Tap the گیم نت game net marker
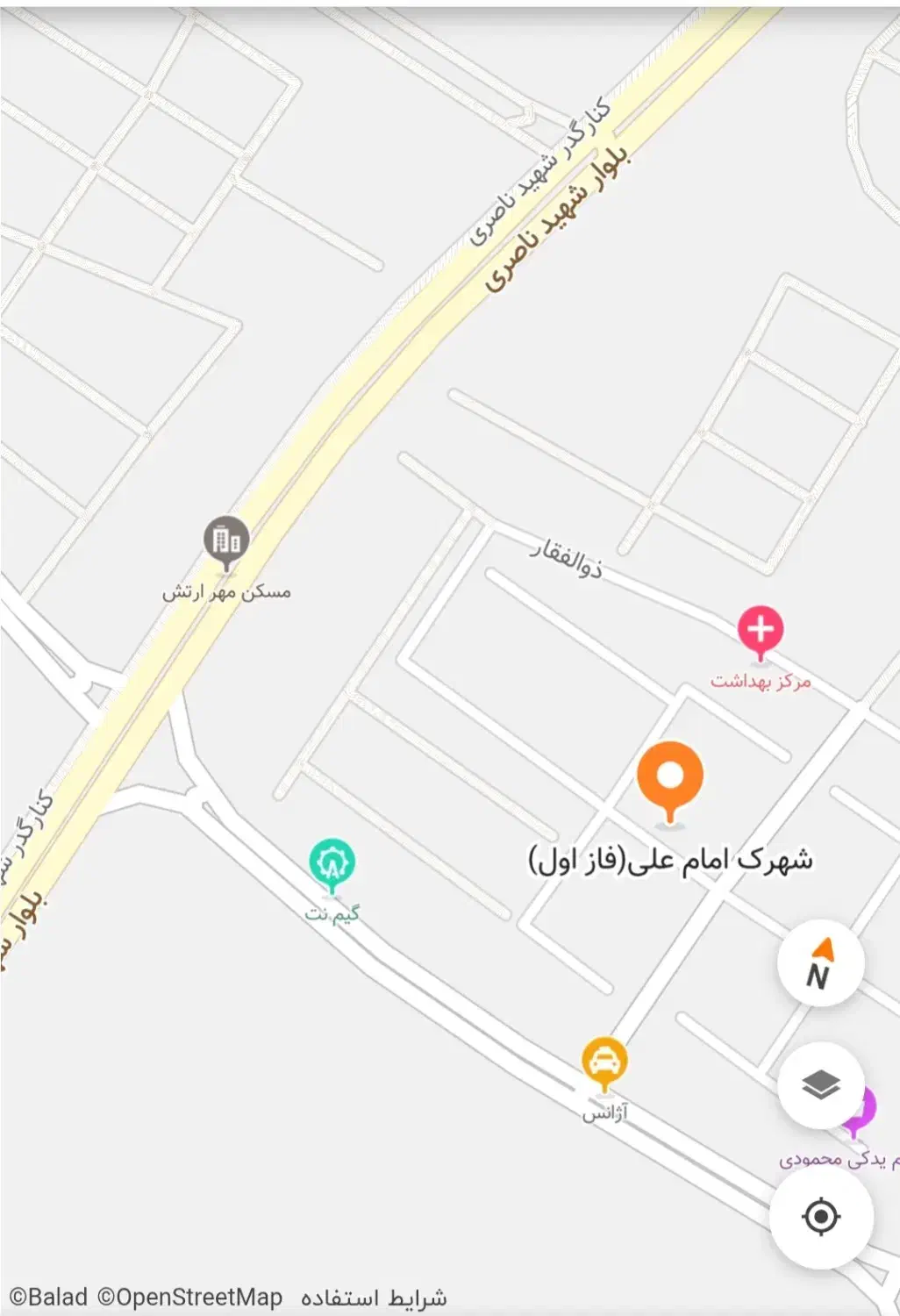This screenshot has width=900, height=1316. (x=332, y=866)
